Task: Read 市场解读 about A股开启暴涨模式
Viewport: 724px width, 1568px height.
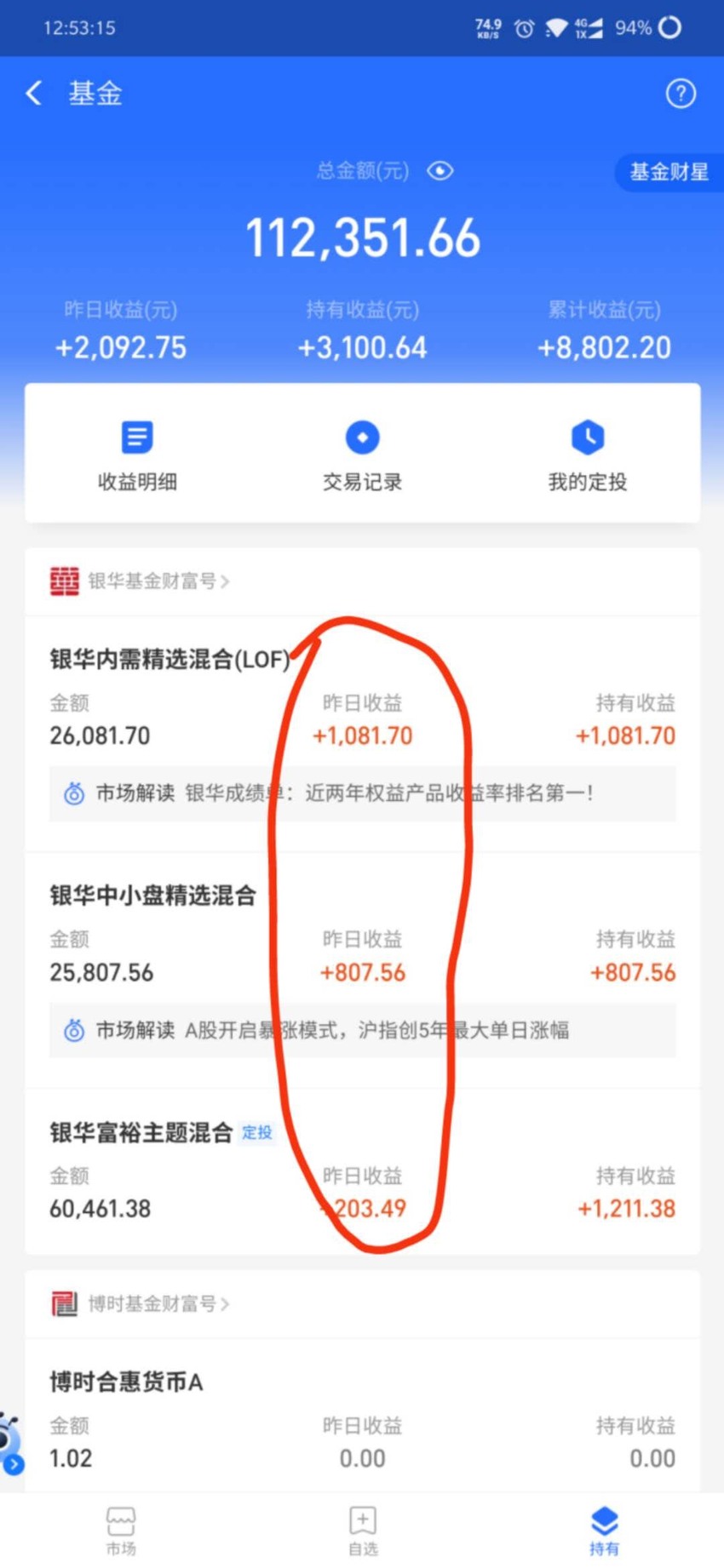Action: pos(362,1030)
